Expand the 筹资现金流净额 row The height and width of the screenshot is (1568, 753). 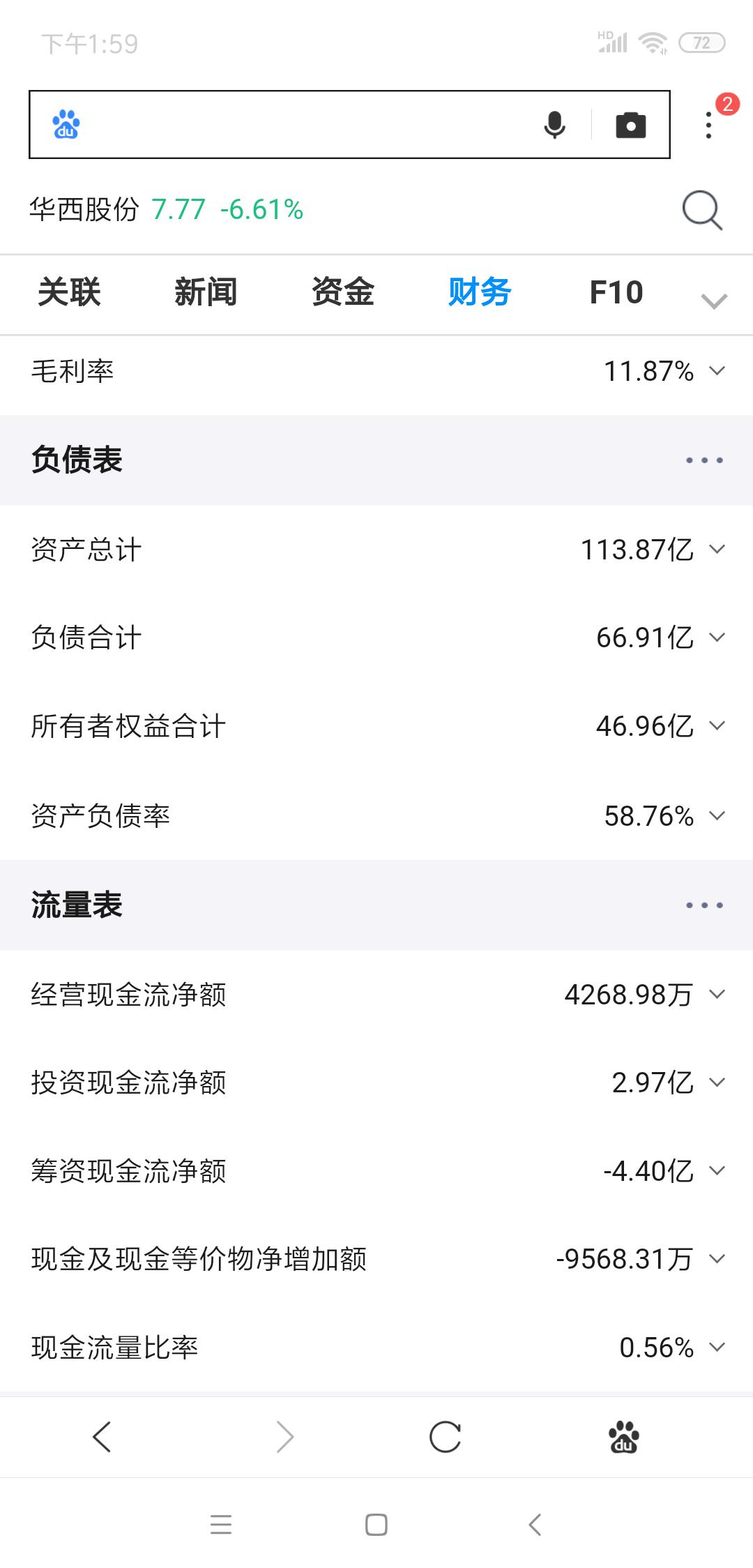pyautogui.click(x=717, y=1170)
